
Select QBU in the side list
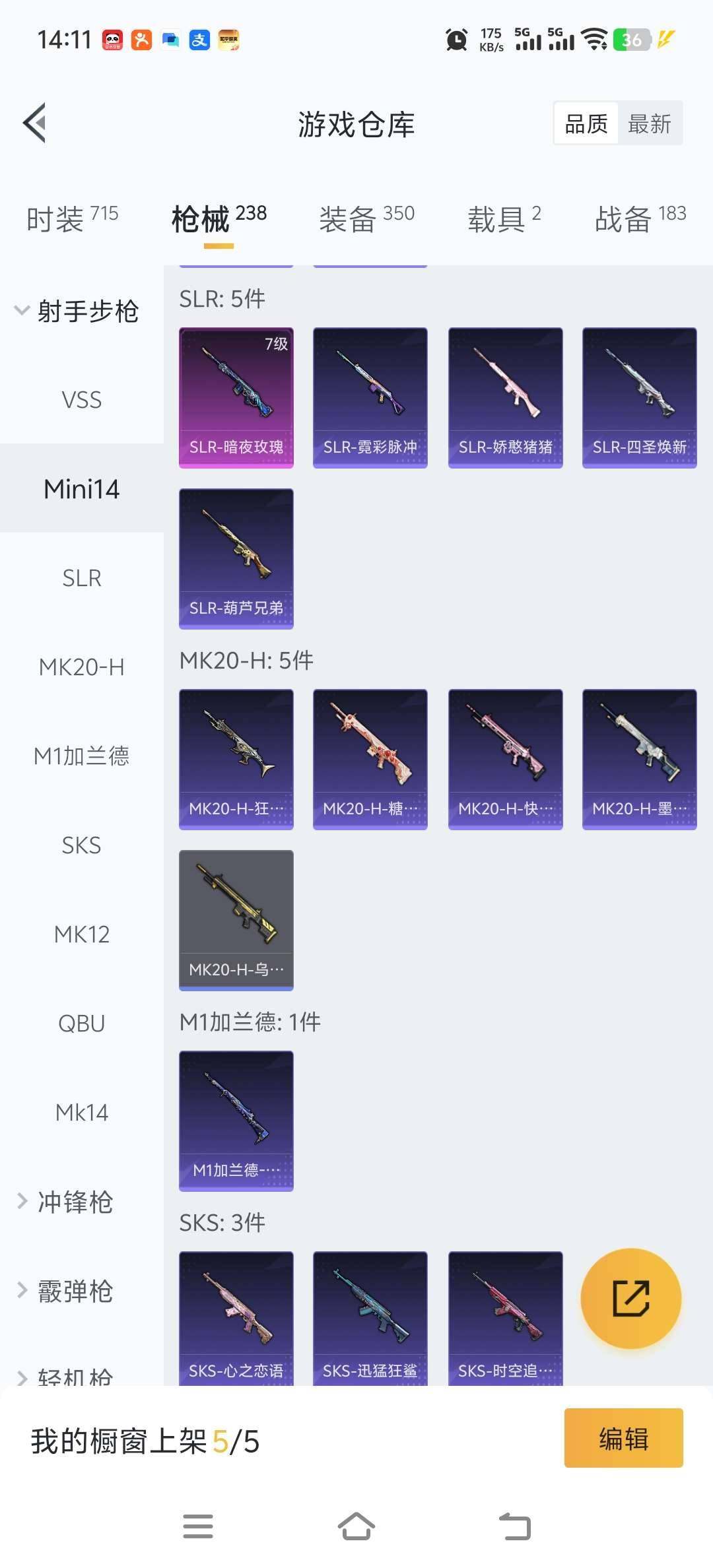[81, 1024]
